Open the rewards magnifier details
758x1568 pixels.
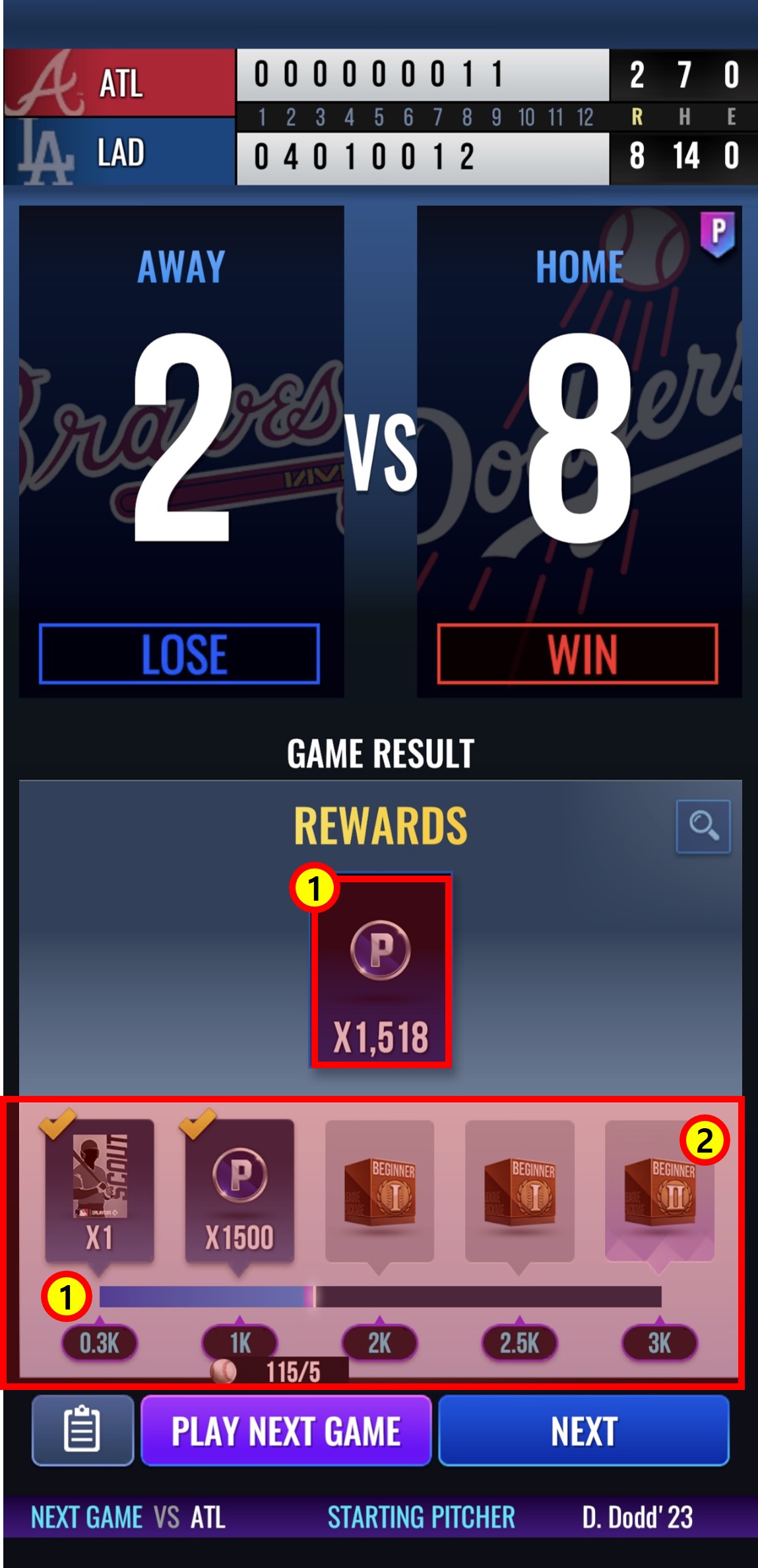coord(703,826)
